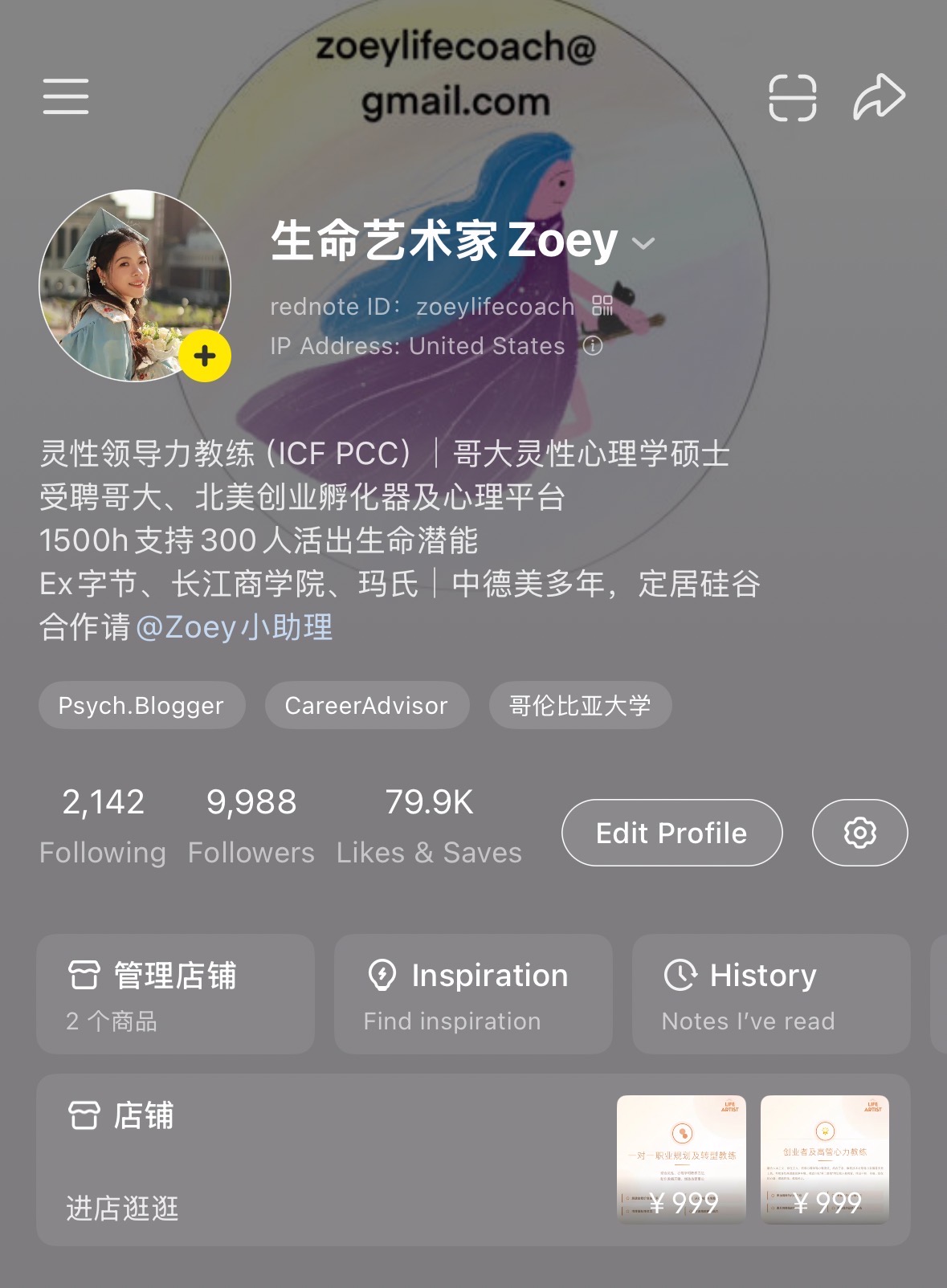The image size is (947, 1288).
Task: Select the CareerAdvisor tag chip
Action: 366,705
